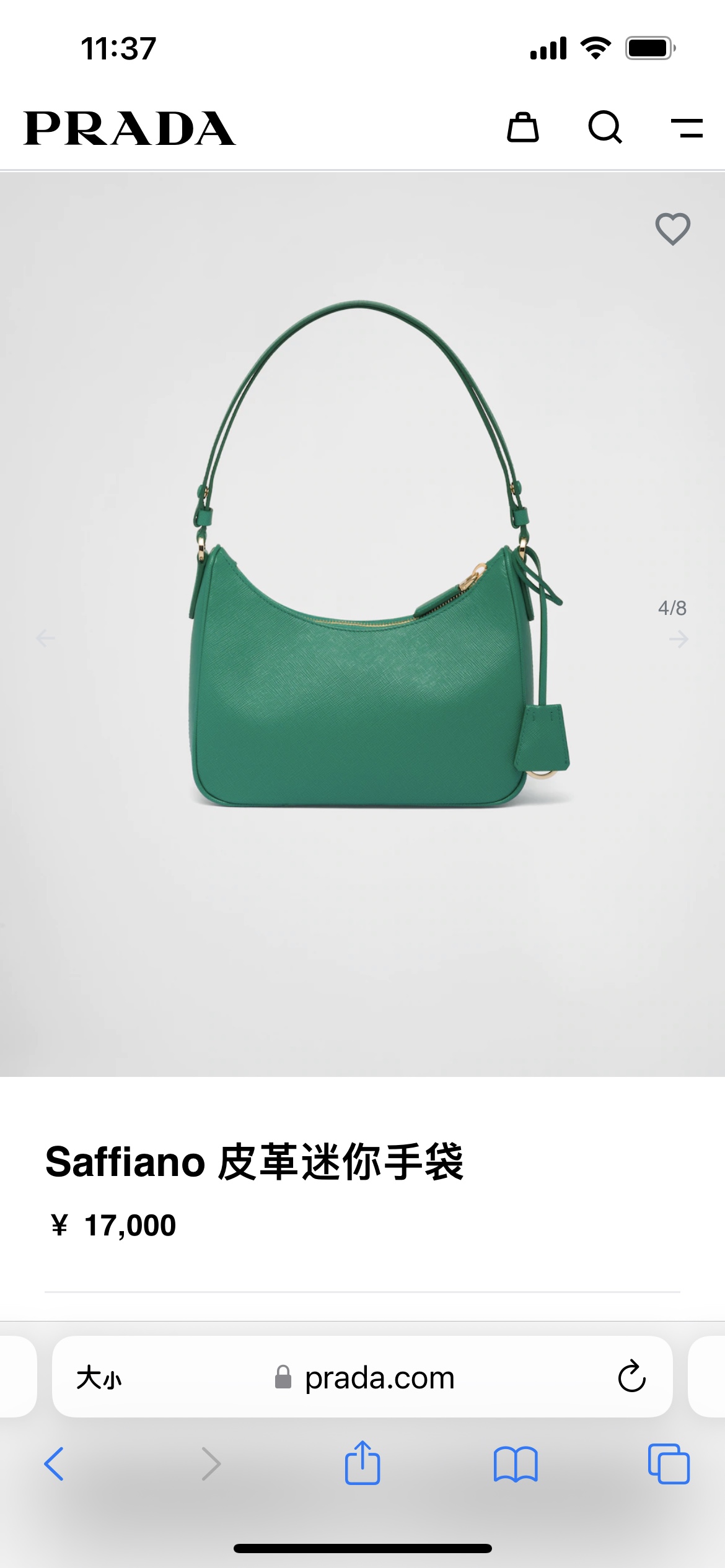This screenshot has width=725, height=1568.
Task: Go back in Safari
Action: pyautogui.click(x=54, y=1464)
